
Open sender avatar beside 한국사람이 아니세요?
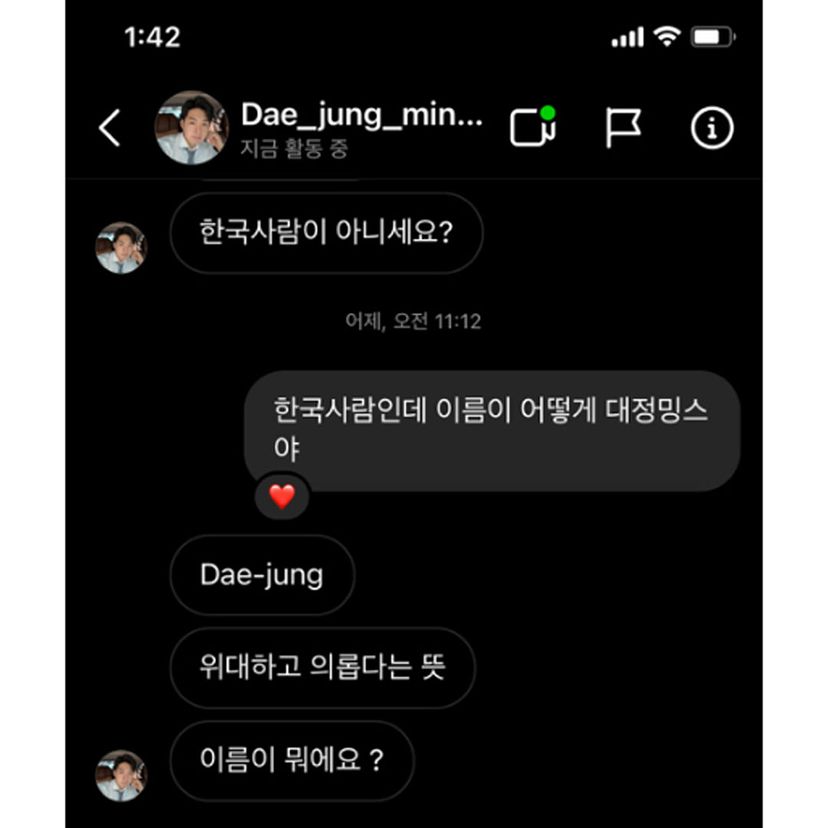click(x=120, y=247)
